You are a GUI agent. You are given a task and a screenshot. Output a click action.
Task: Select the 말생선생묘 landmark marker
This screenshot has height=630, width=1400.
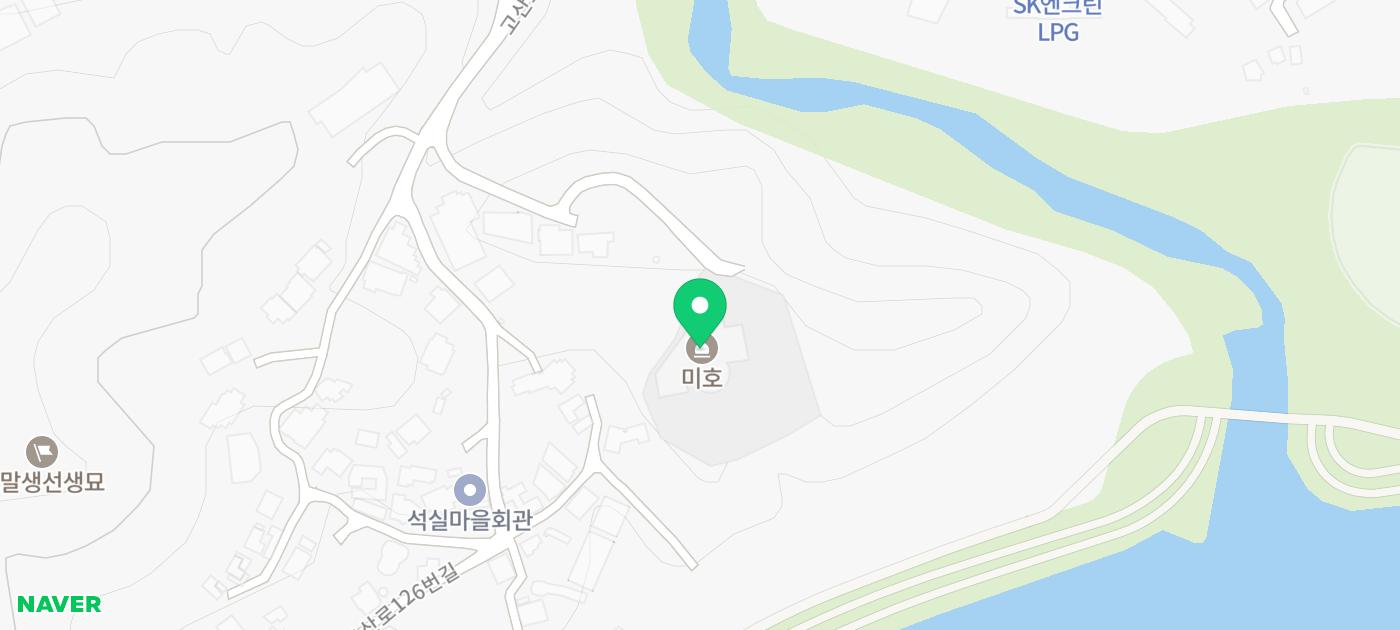pos(42,452)
